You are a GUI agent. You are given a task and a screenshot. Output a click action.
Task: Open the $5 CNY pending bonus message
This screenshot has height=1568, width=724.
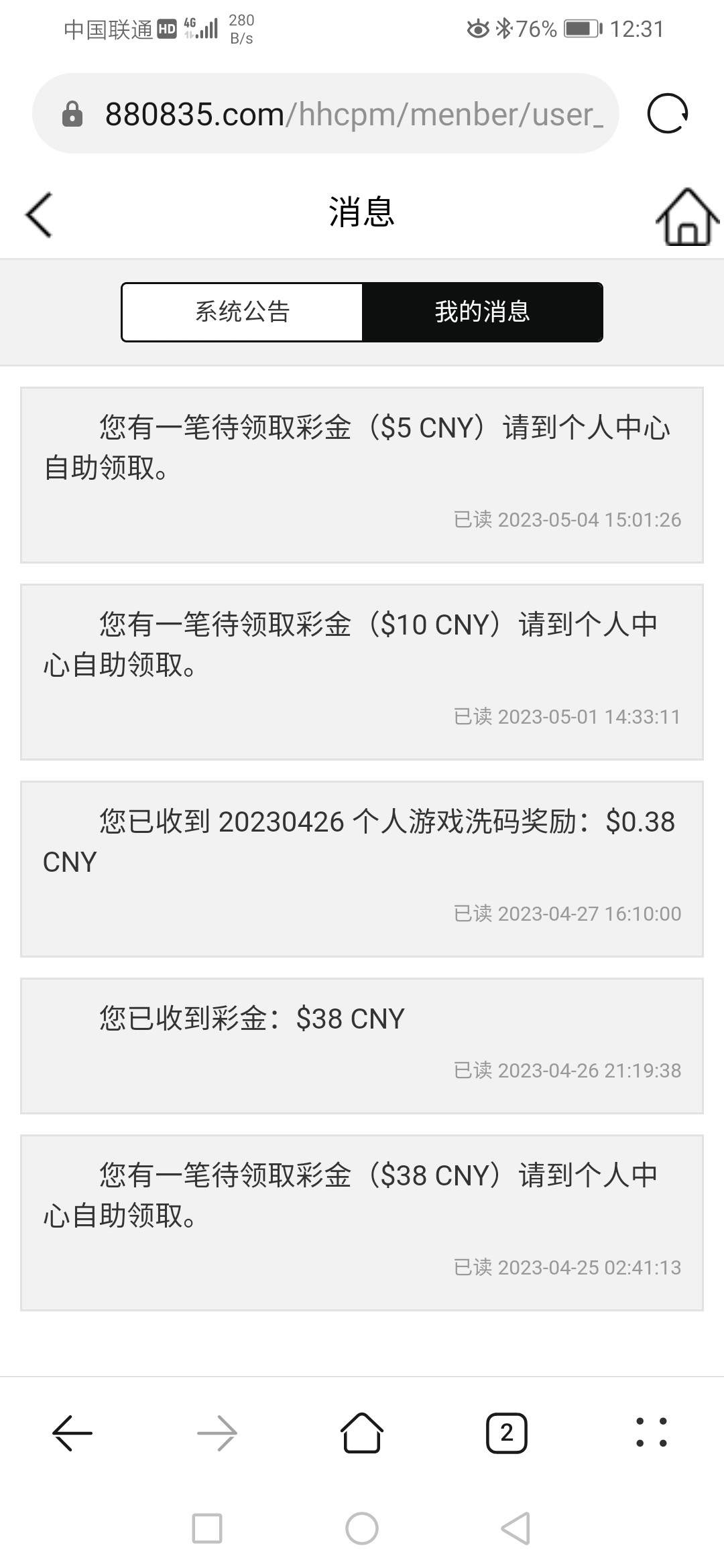362,474
